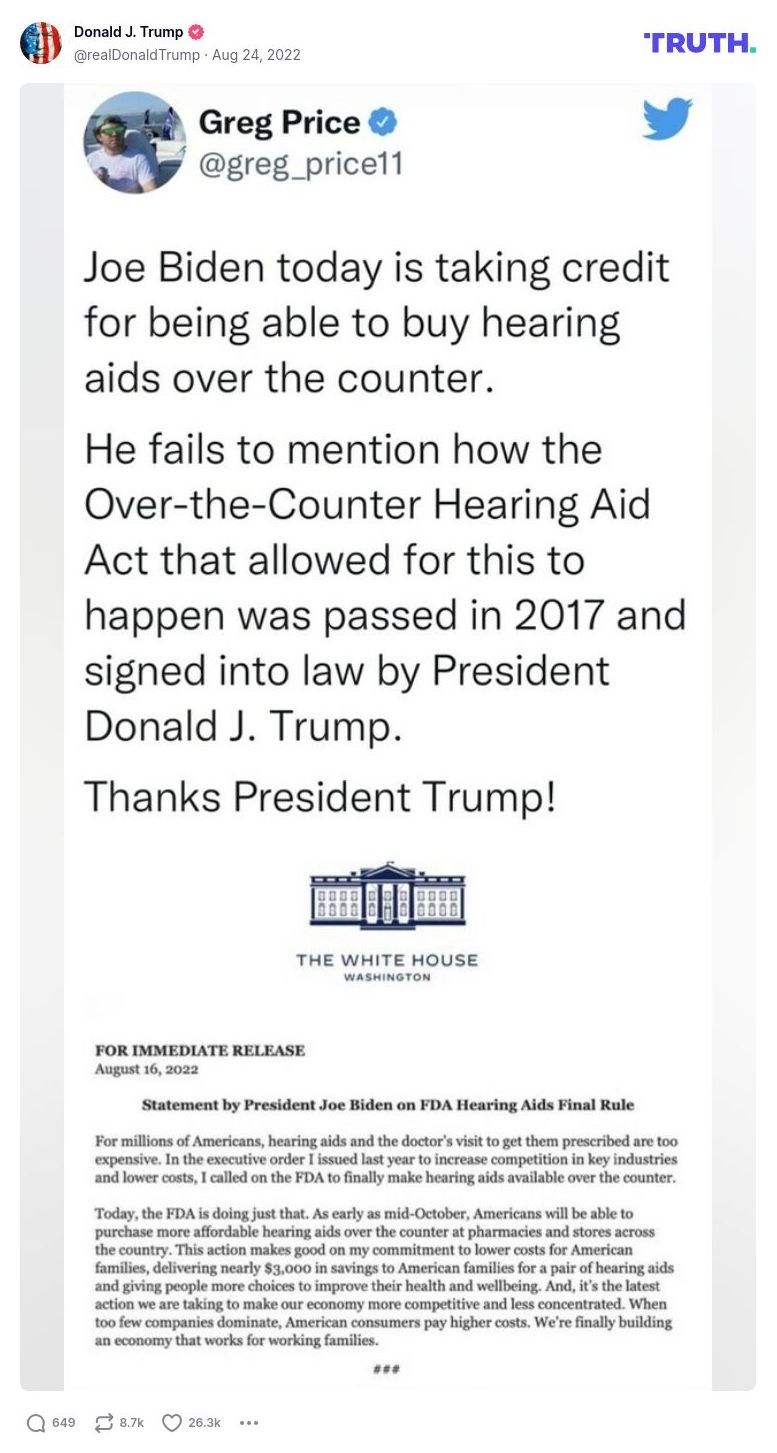
Task: Open the ellipsis more-options icon
Action: pyautogui.click(x=248, y=1422)
